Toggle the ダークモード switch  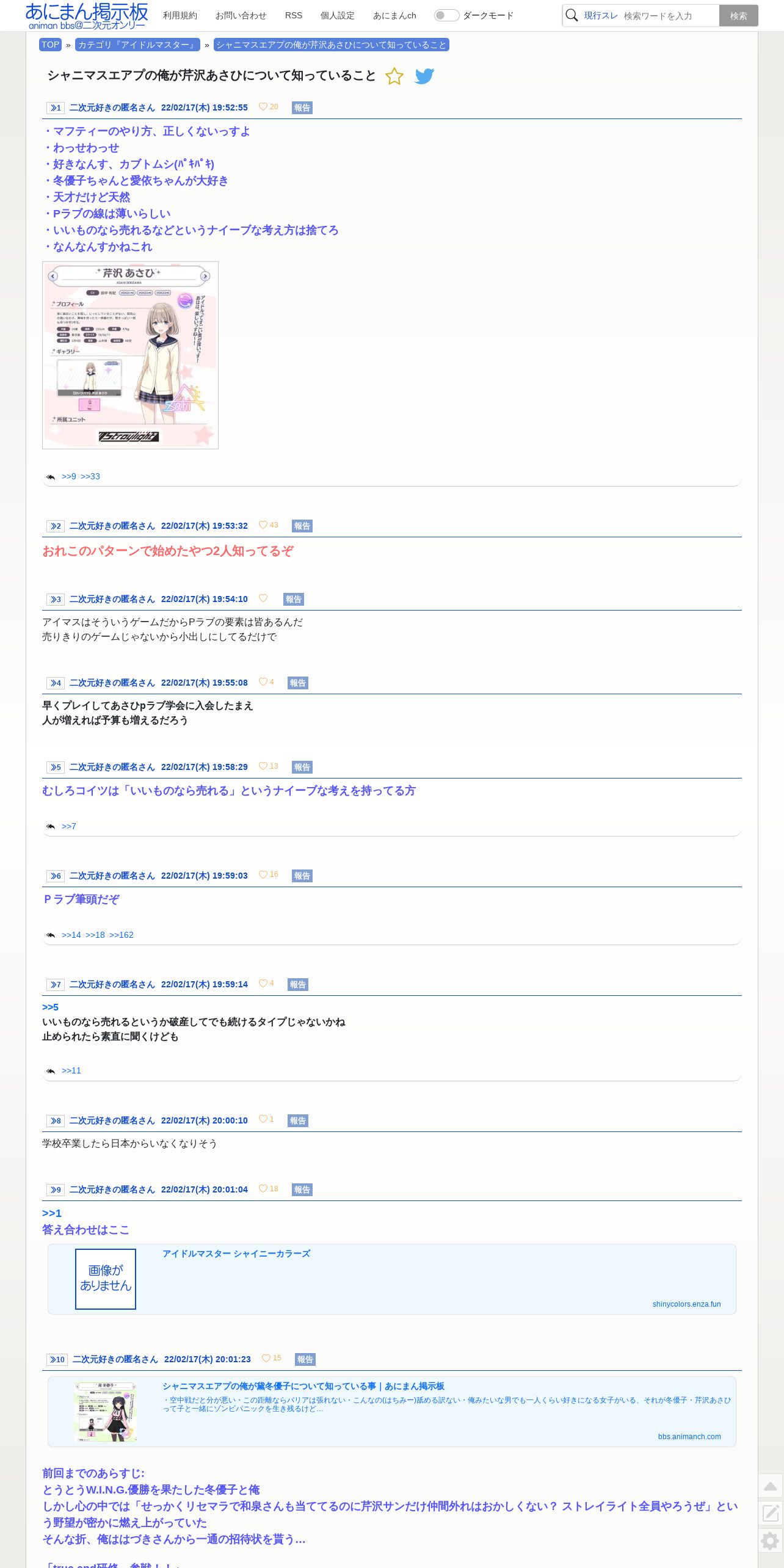coord(446,15)
